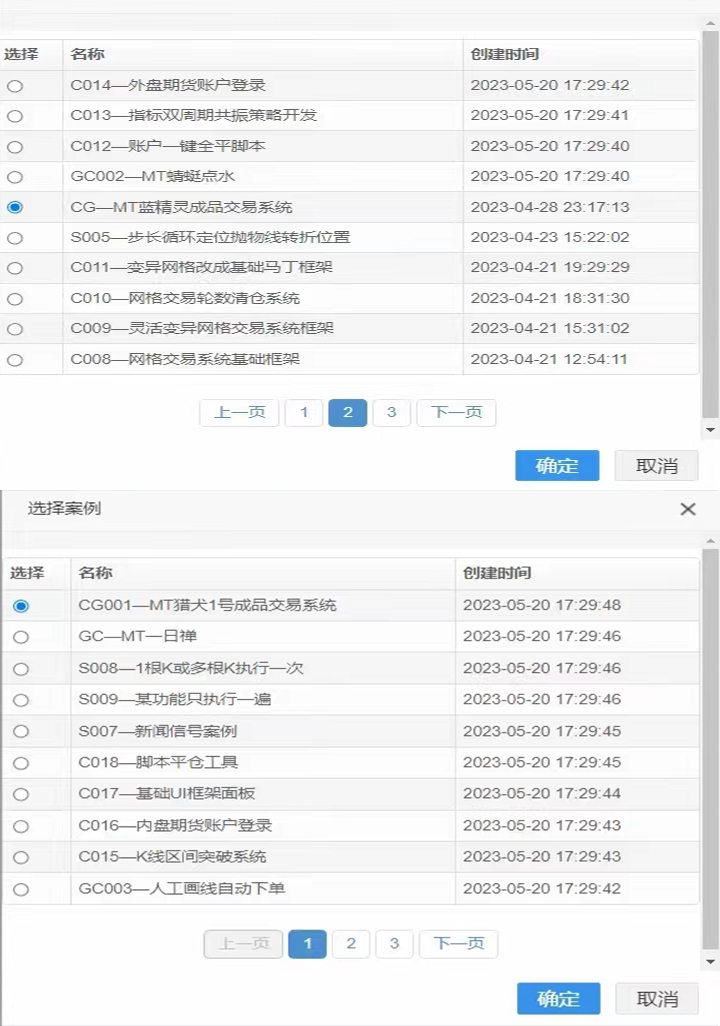Select S005—步长循环定位抛物线转折位置 radio
Viewport: 720px width, 1026px height.
click(x=15, y=238)
